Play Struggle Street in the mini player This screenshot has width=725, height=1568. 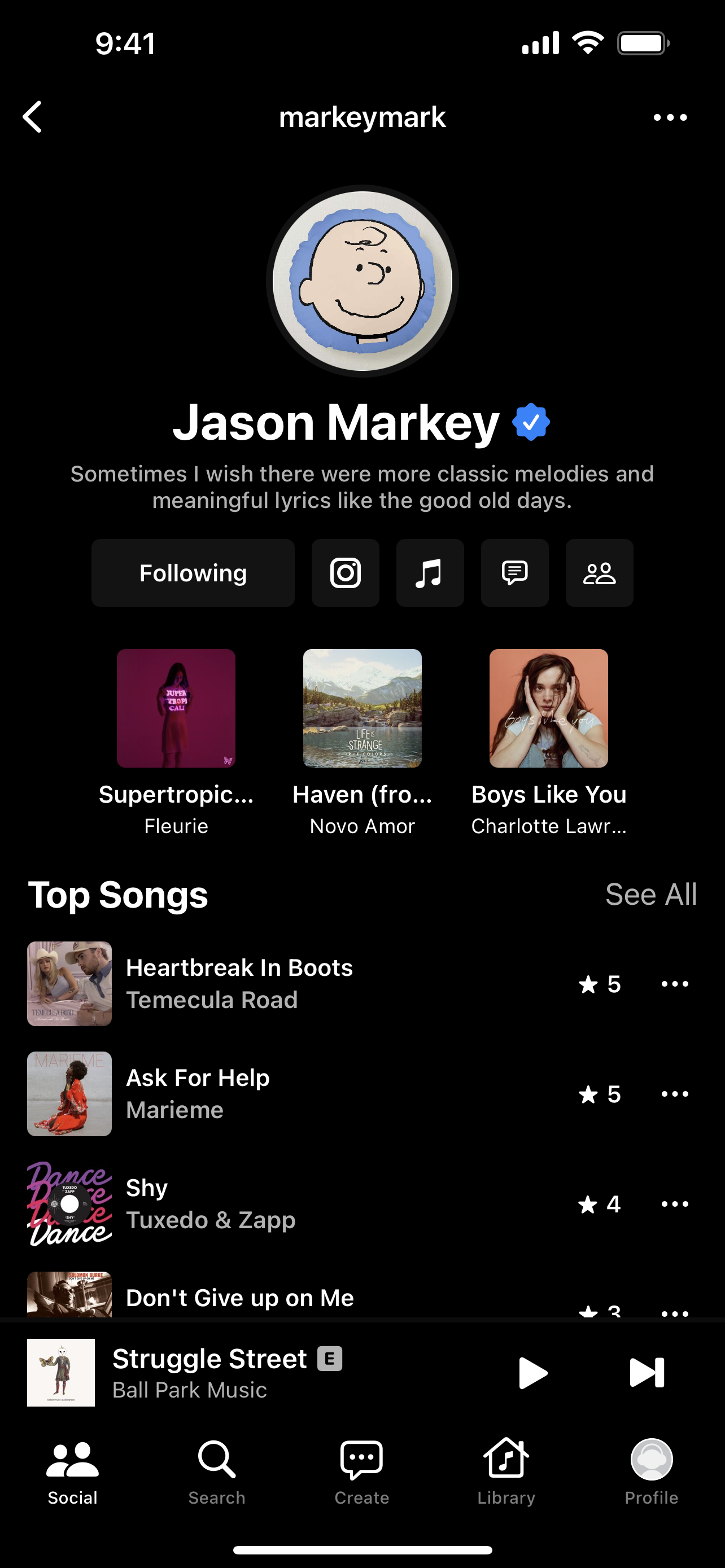[532, 1373]
